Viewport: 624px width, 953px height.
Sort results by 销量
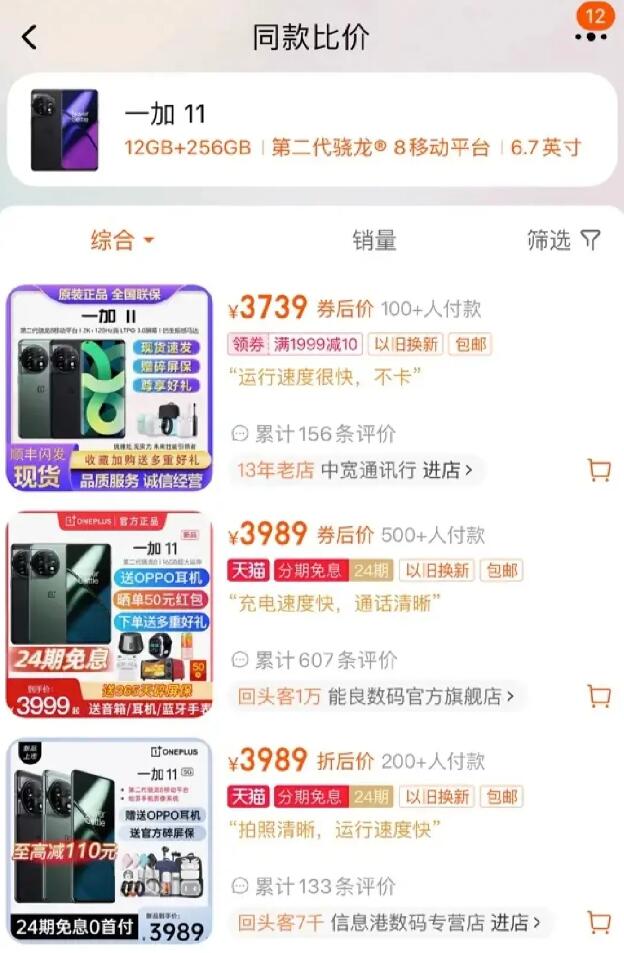(x=374, y=240)
